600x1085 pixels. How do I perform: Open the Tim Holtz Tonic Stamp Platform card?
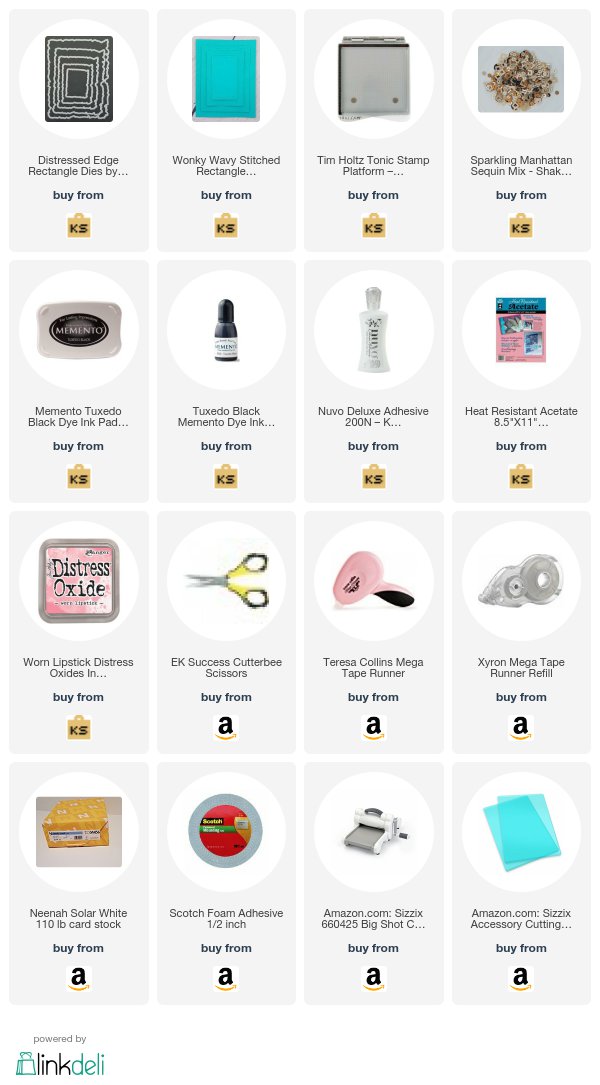(x=374, y=130)
